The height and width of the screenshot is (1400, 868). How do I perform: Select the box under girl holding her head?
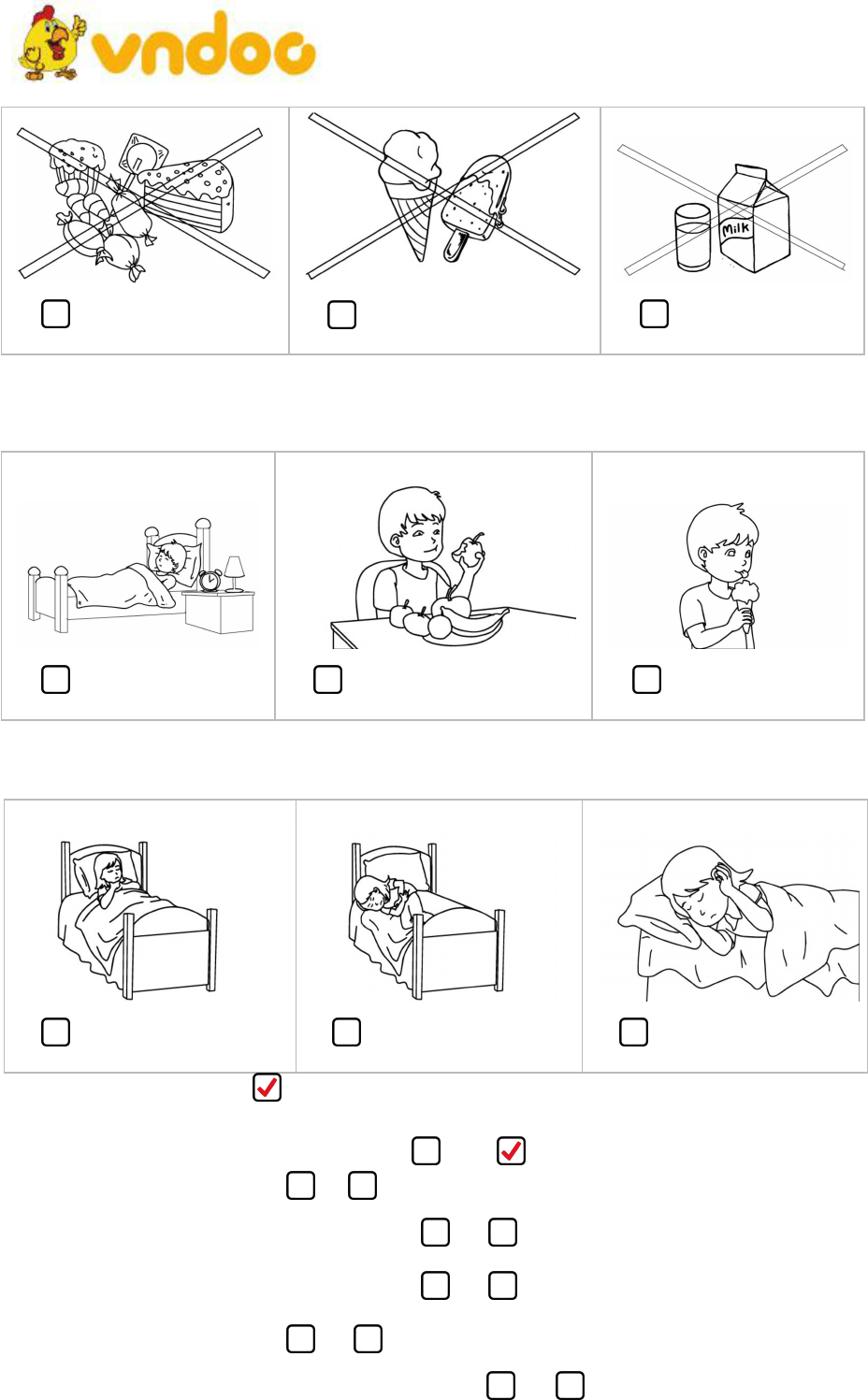633,1032
